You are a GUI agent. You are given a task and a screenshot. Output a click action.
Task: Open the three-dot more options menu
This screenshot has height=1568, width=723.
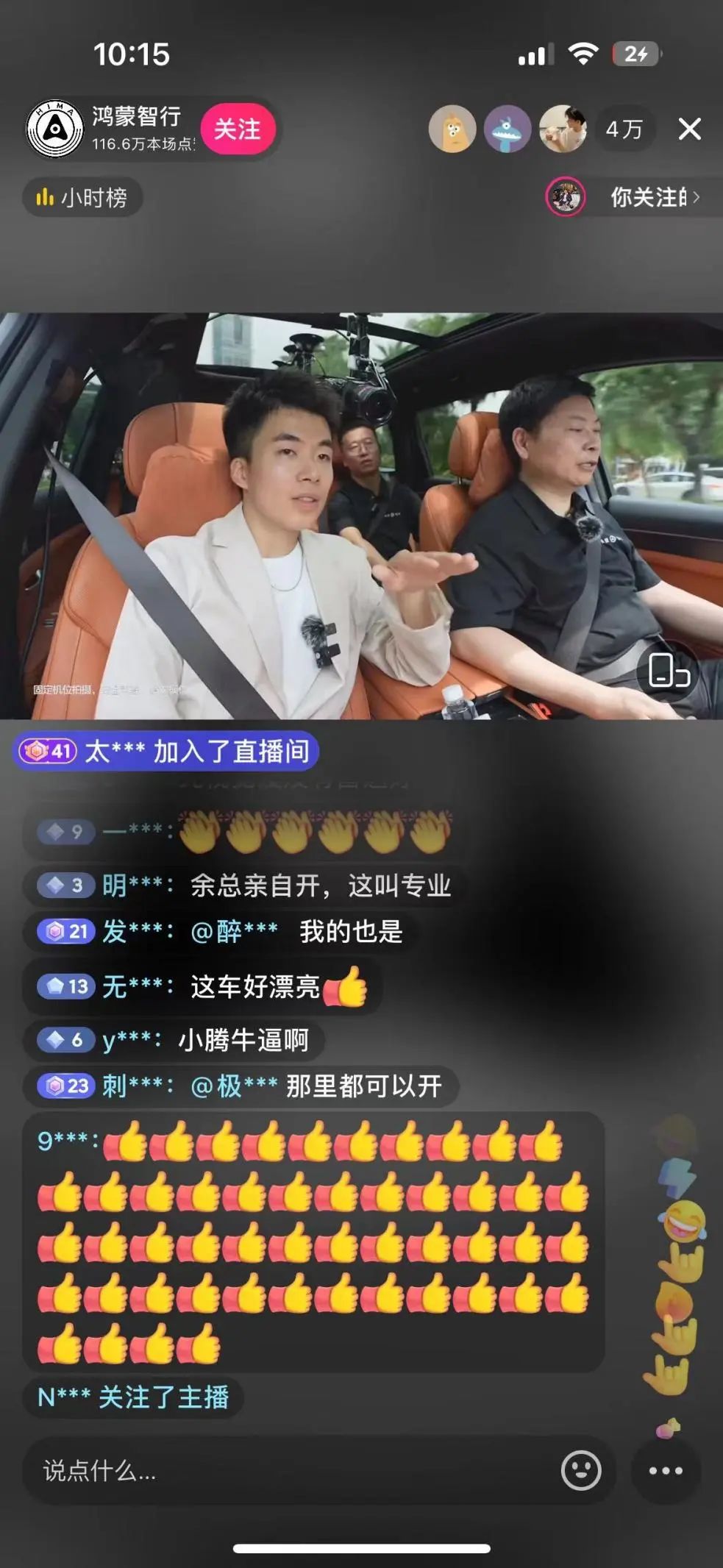[666, 1471]
